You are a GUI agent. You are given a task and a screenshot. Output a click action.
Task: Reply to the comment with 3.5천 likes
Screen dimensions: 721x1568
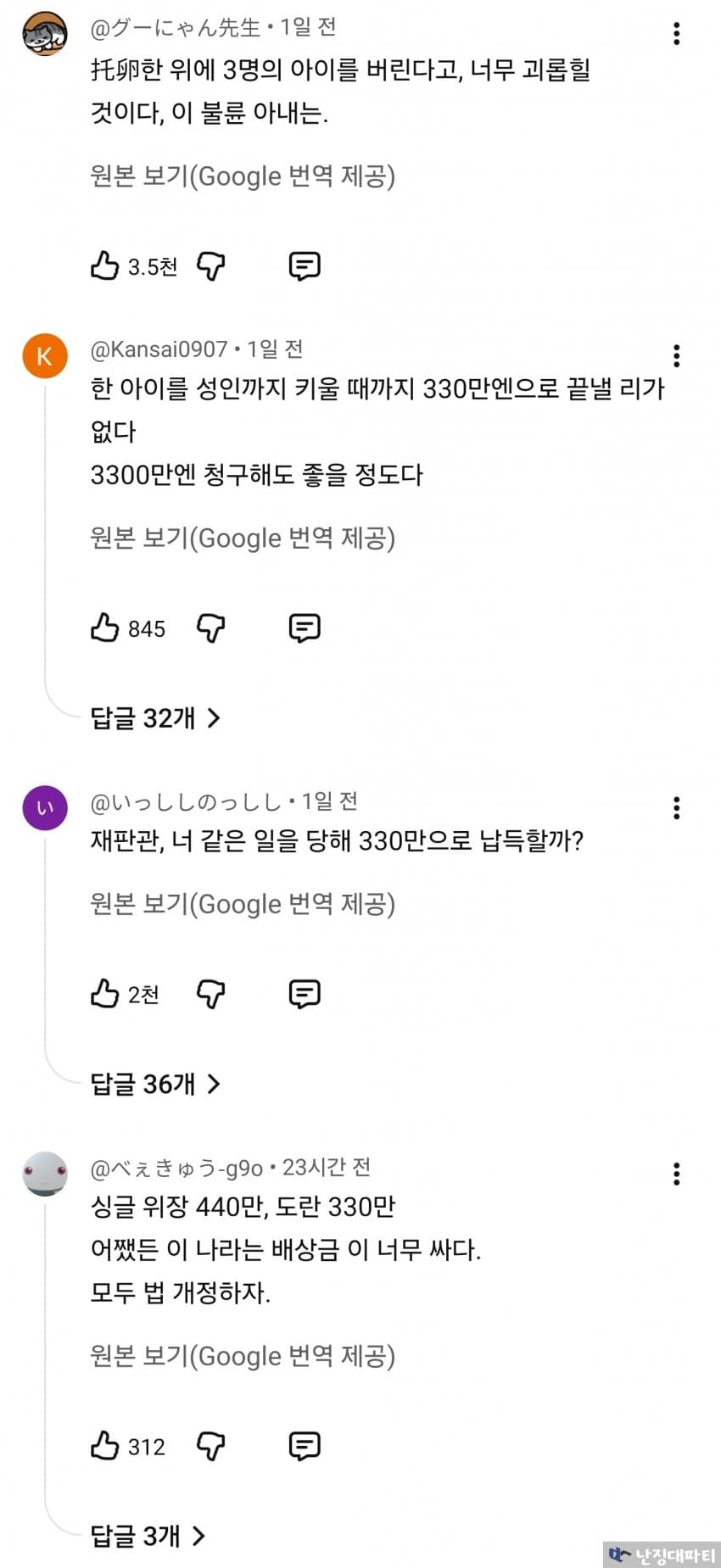pyautogui.click(x=305, y=266)
